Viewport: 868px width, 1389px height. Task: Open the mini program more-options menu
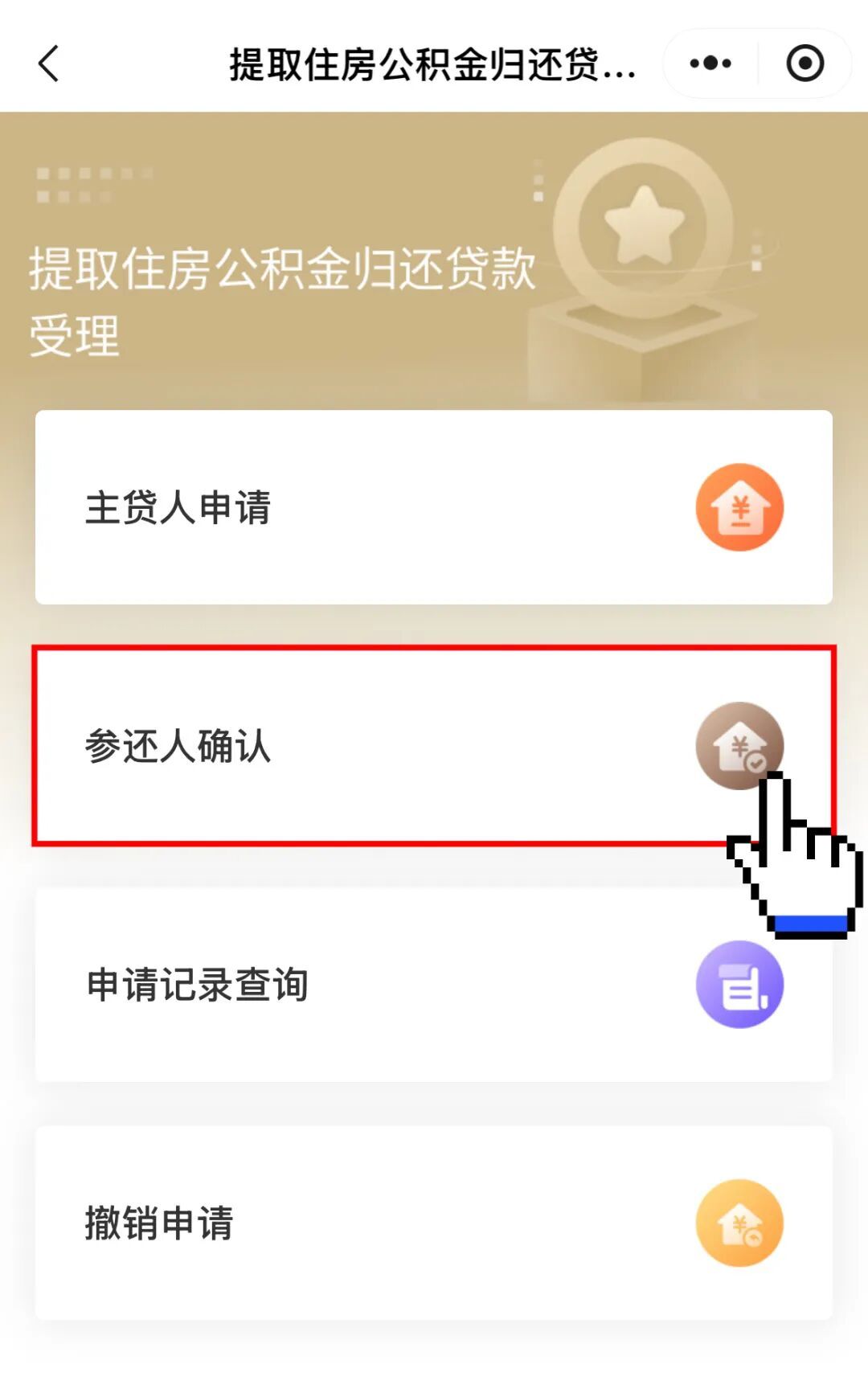[x=710, y=64]
